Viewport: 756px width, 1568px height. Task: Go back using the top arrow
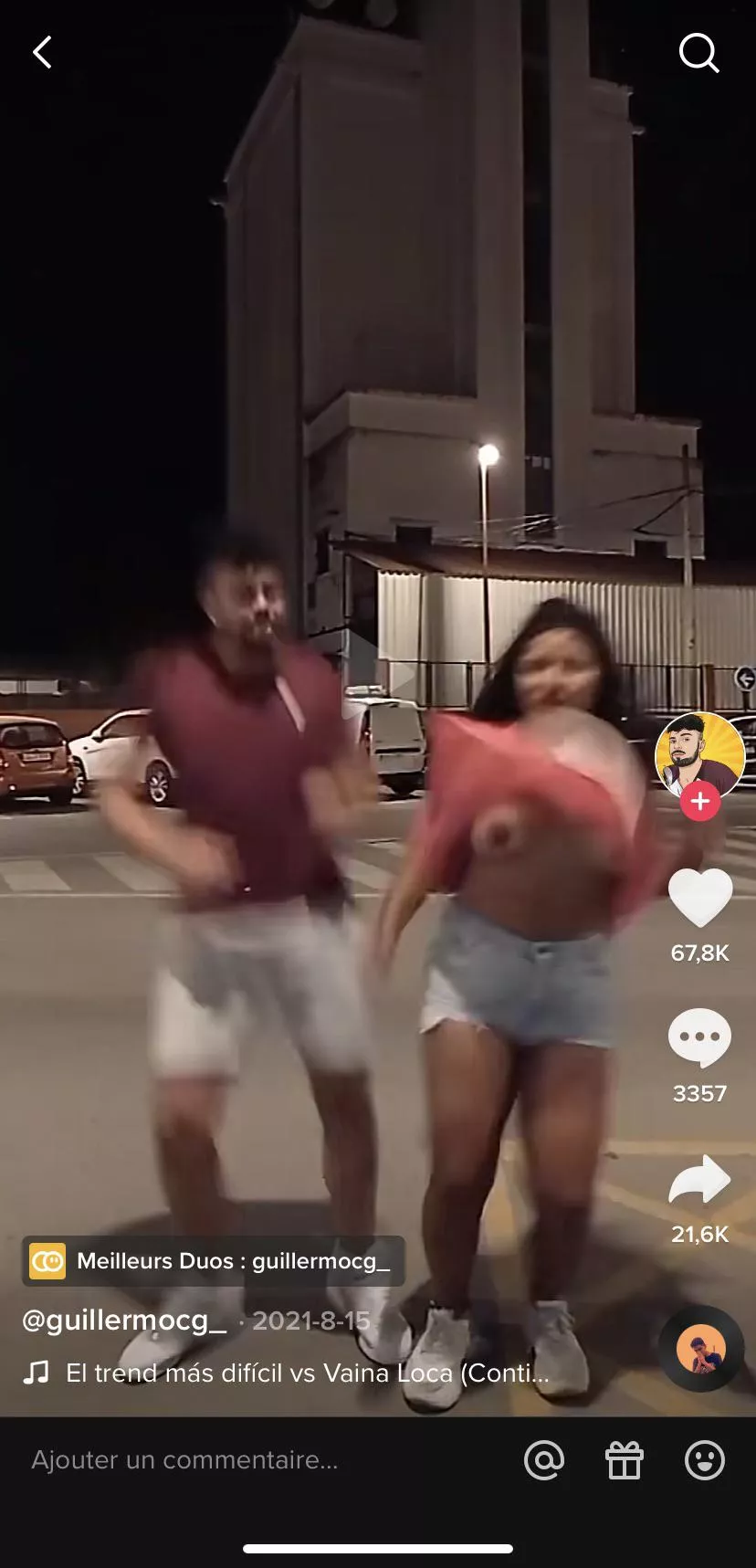click(x=42, y=53)
